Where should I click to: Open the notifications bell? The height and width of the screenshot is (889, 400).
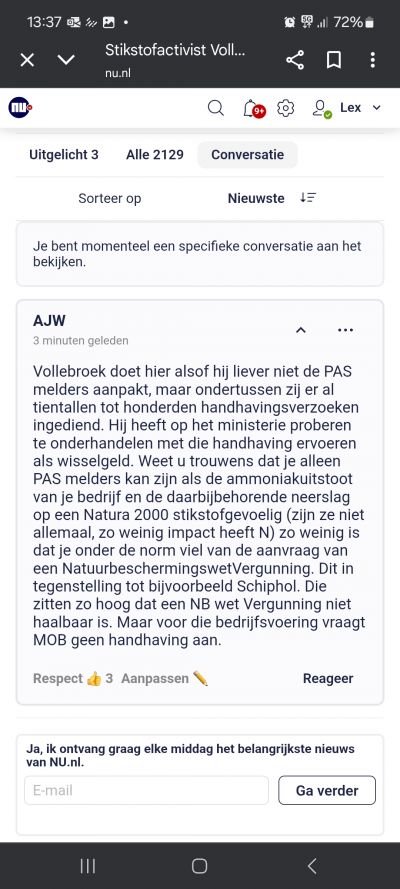pos(253,108)
